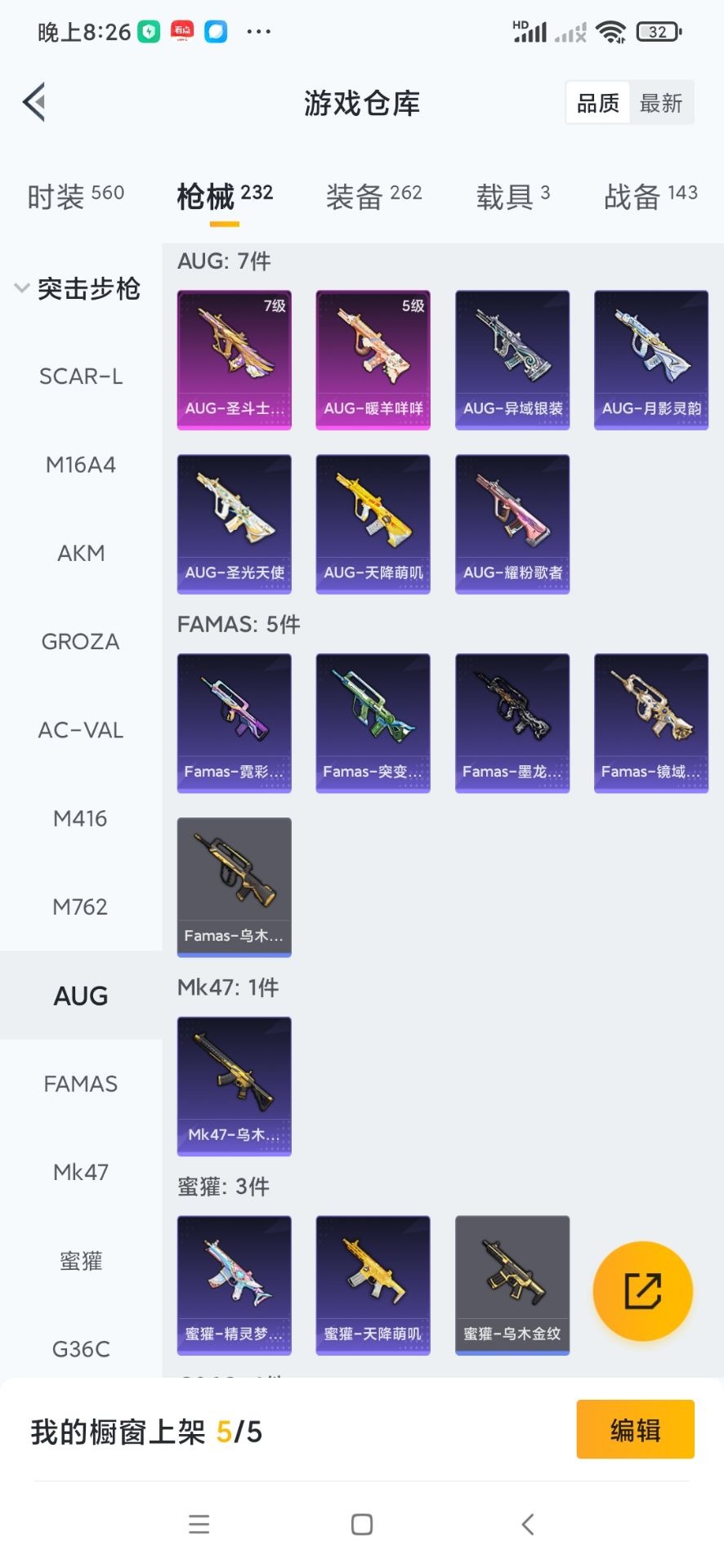724x1568 pixels.
Task: Switch to the 时装 tab
Action: point(75,196)
